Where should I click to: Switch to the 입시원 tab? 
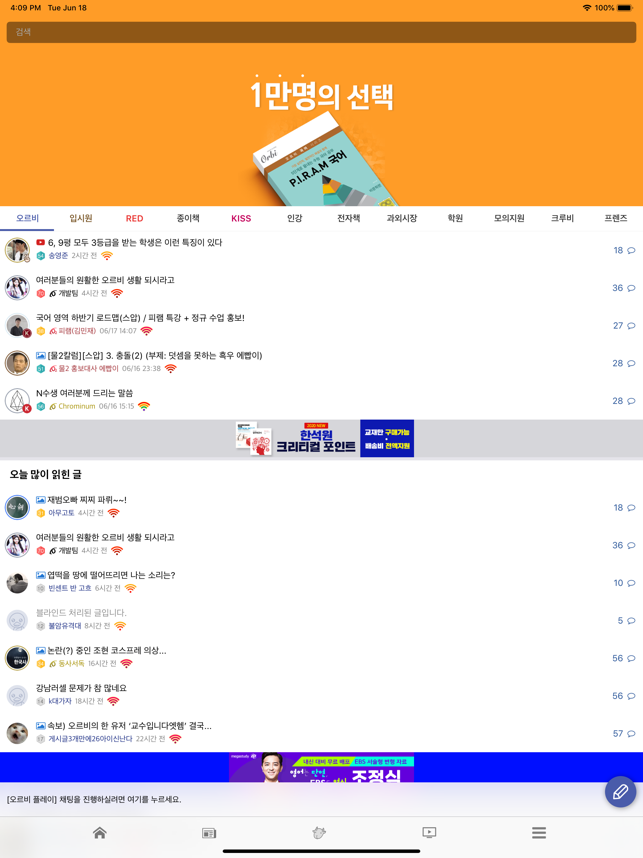tap(81, 218)
